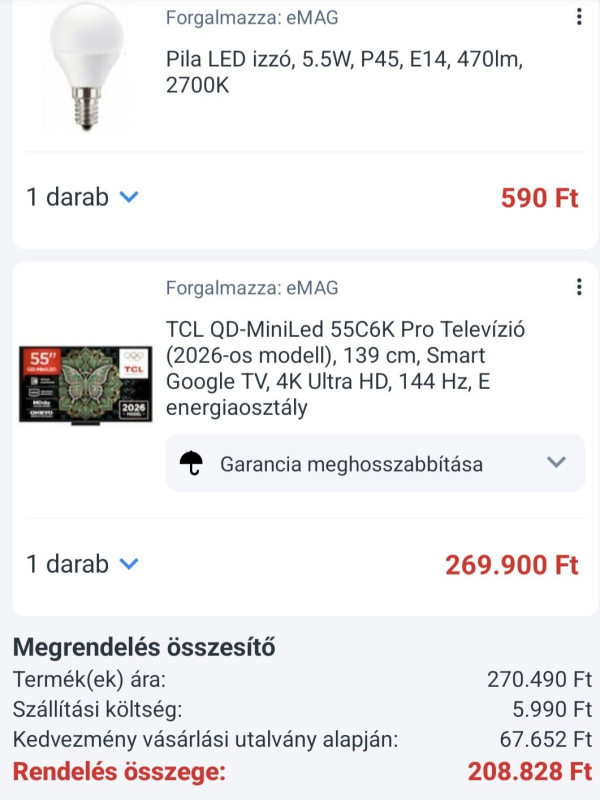Open the TCL television product image
This screenshot has height=800, width=600.
point(85,385)
